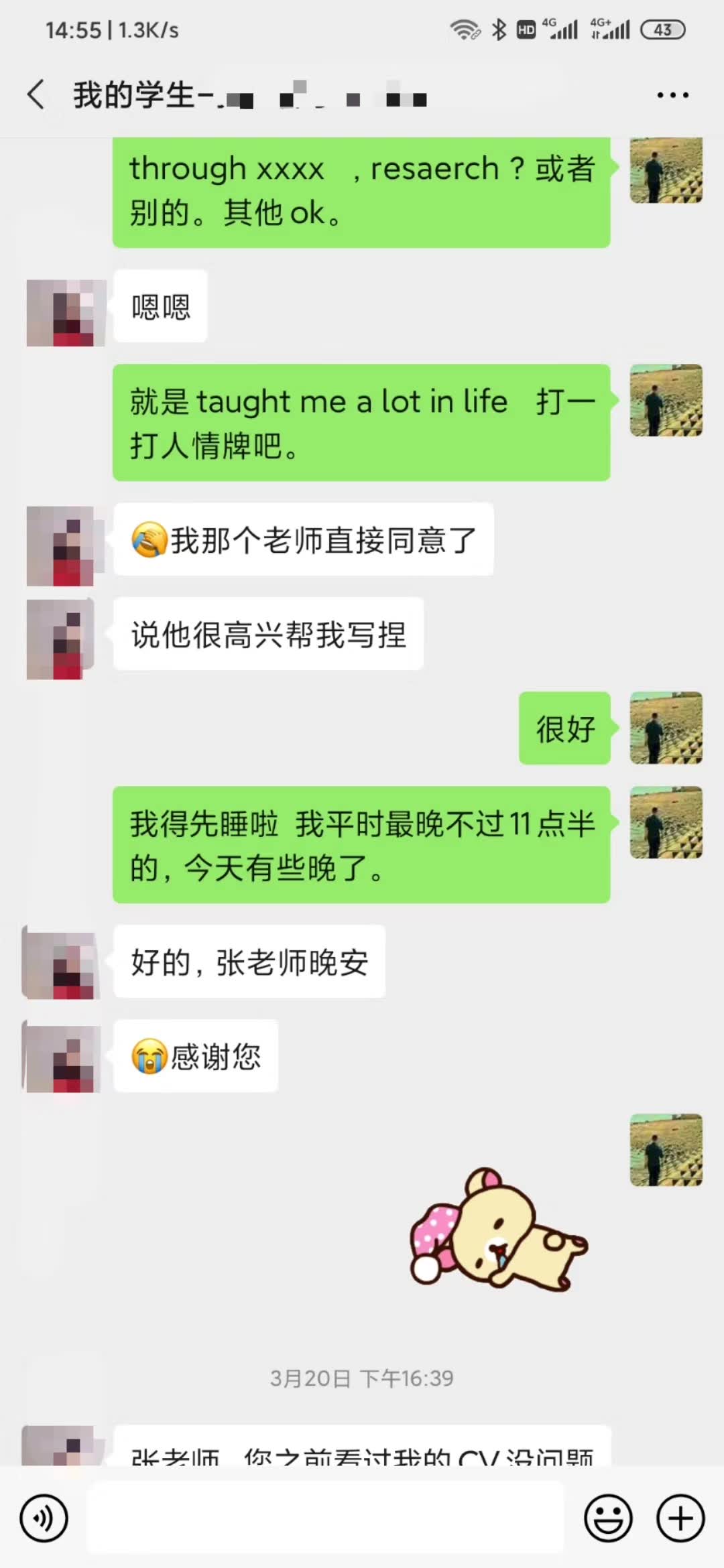
Task: Switch to voice message input
Action: click(44, 1518)
